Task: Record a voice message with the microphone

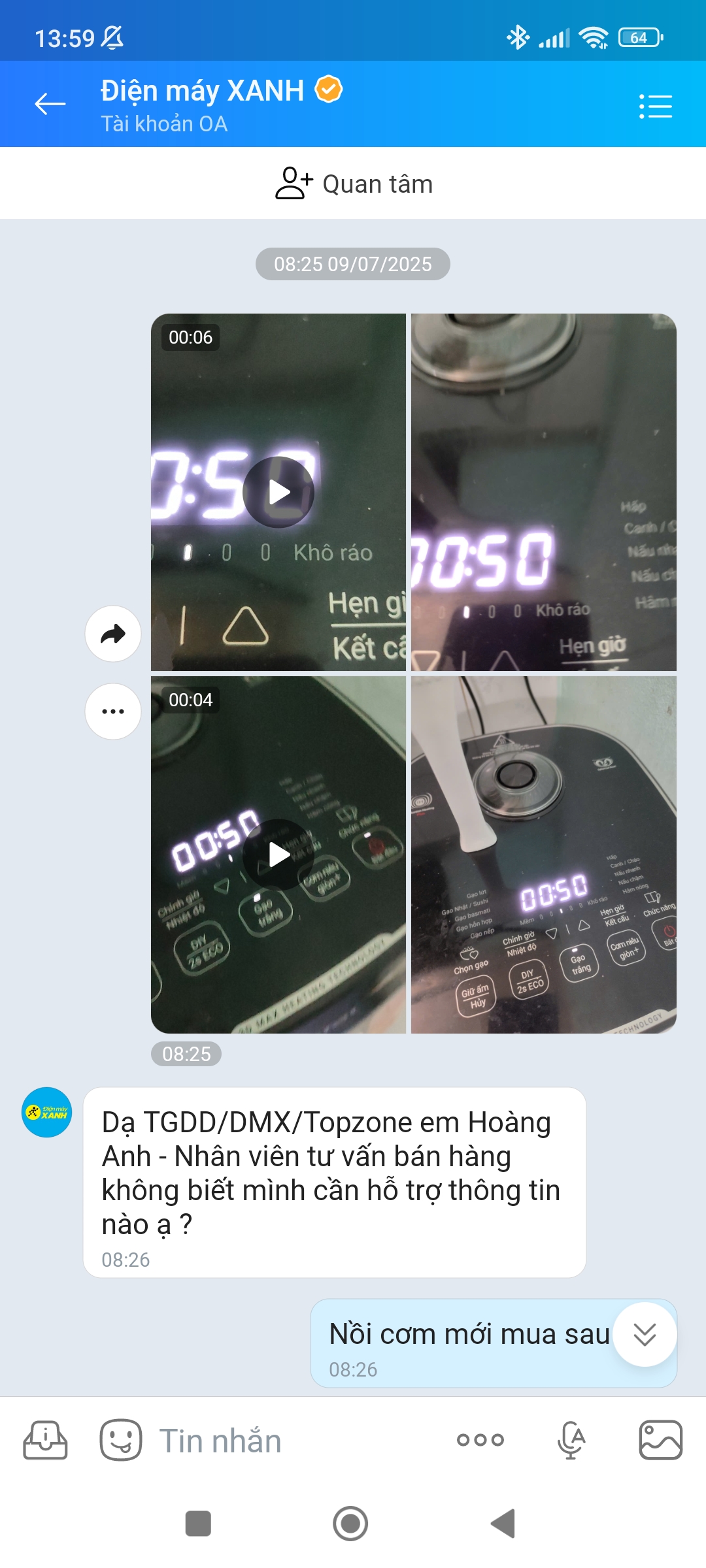Action: [x=571, y=1440]
